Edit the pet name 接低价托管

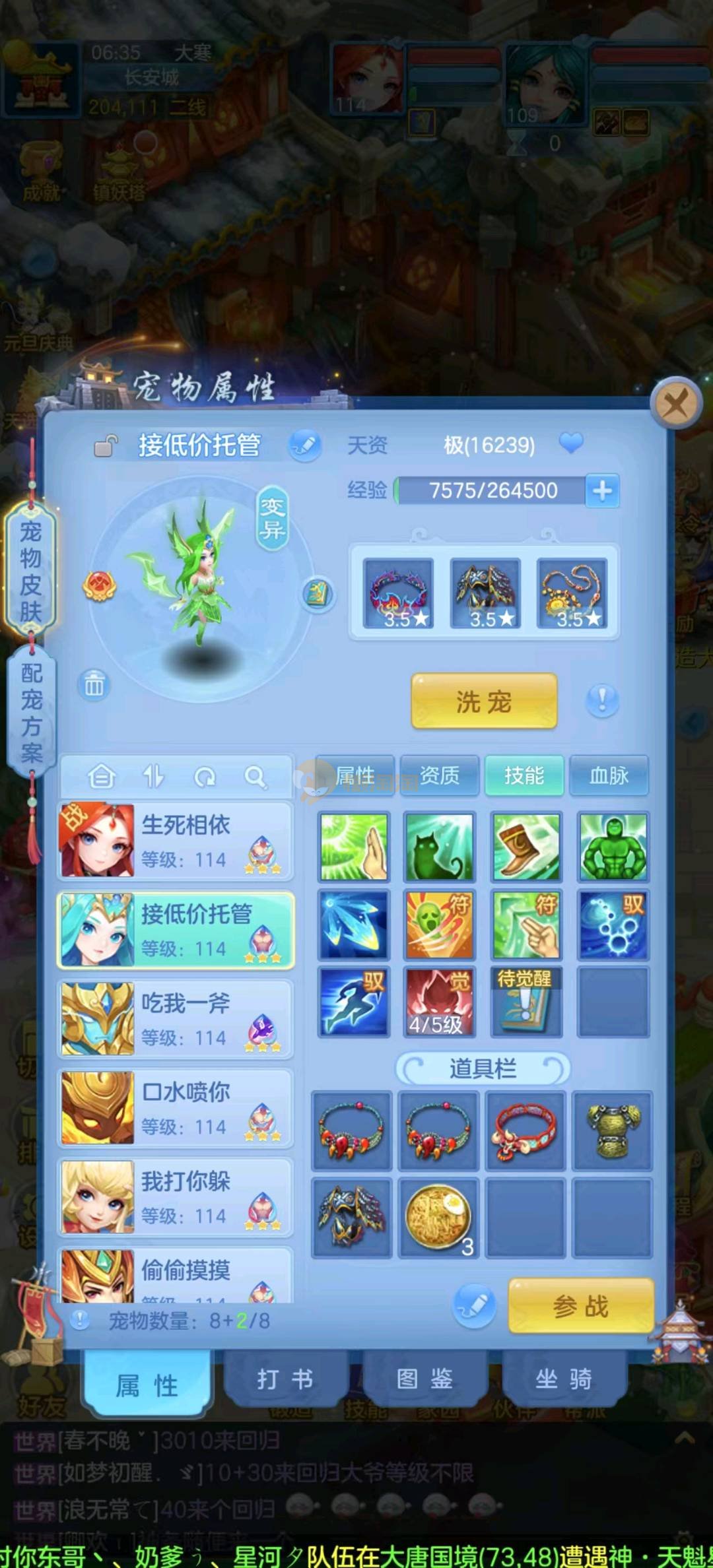(x=305, y=445)
